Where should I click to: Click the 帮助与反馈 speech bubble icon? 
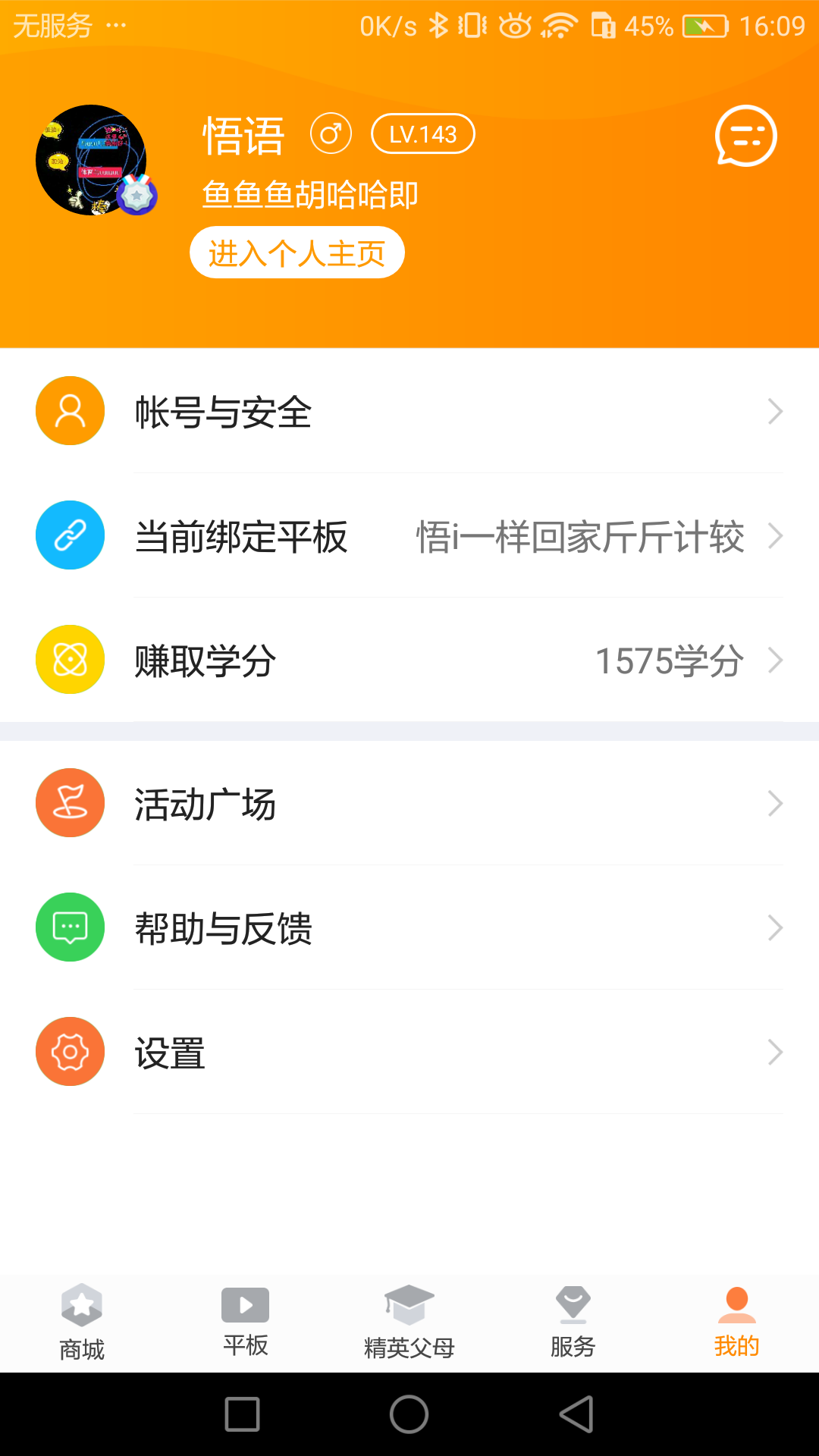(70, 927)
